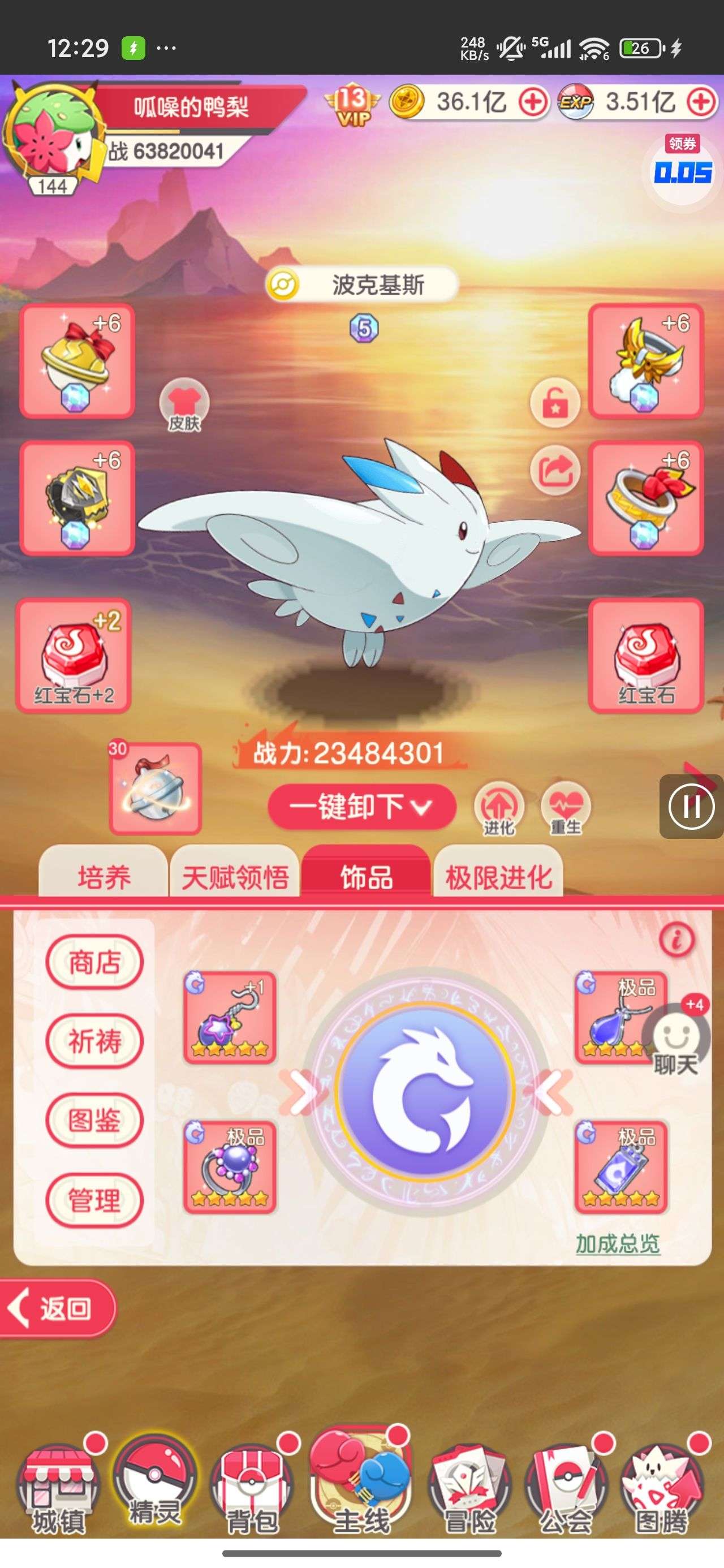This screenshot has width=724, height=1568.
Task: Open the 图鉴 button
Action: click(x=94, y=1120)
